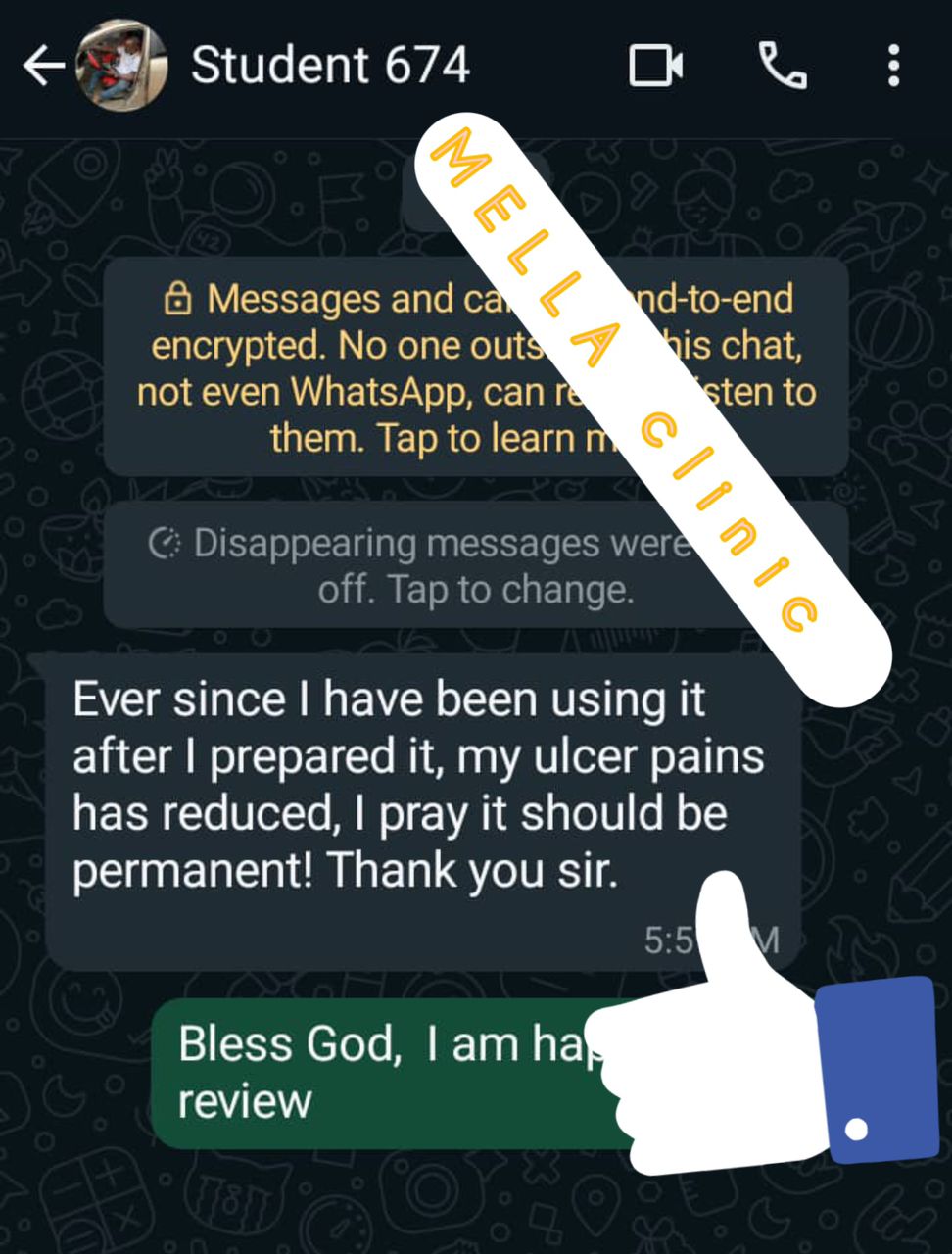Tap the end-to-end encryption notice
The image size is (952, 1254).
(294, 367)
